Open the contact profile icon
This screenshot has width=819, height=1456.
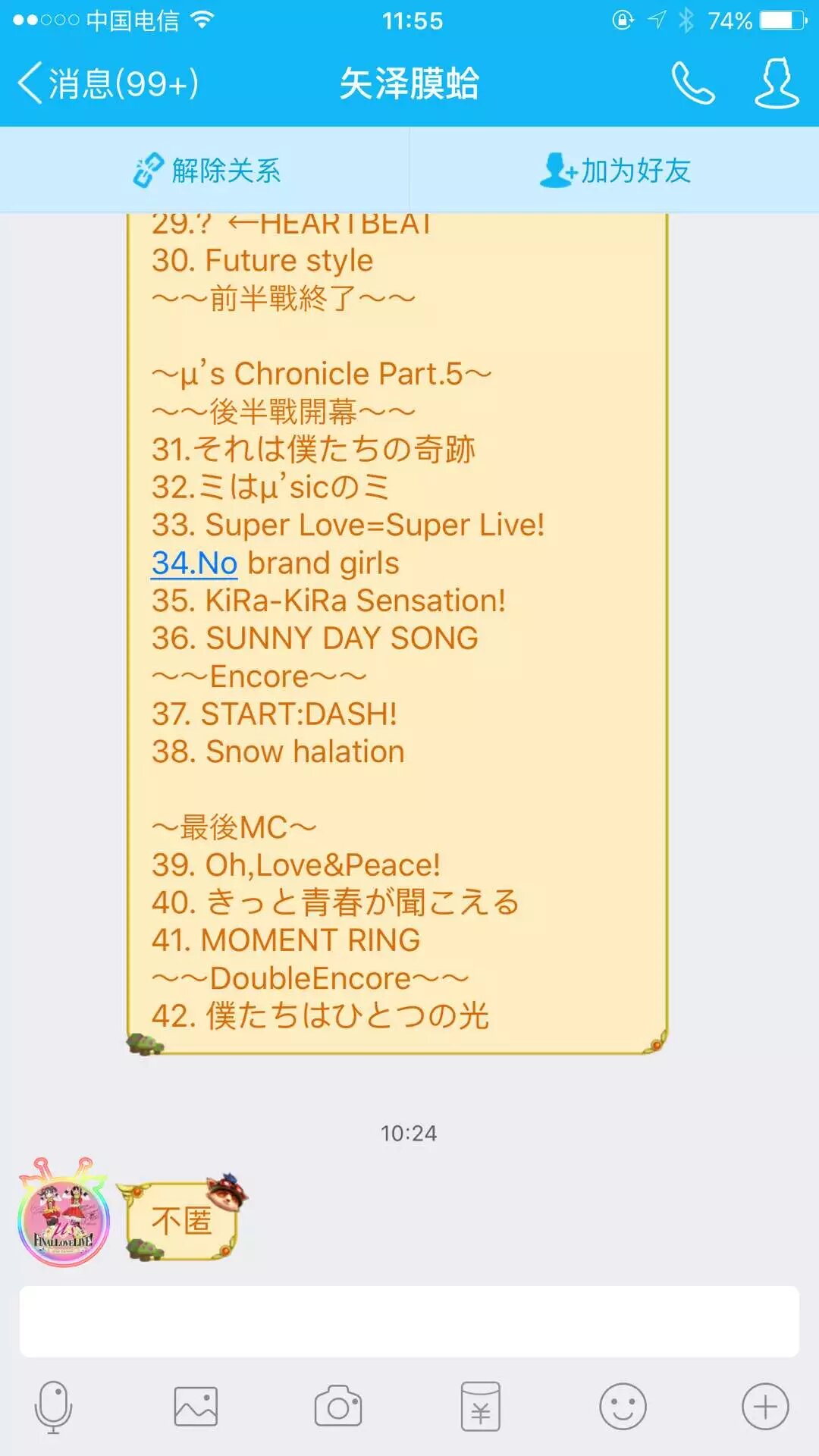pos(776,83)
